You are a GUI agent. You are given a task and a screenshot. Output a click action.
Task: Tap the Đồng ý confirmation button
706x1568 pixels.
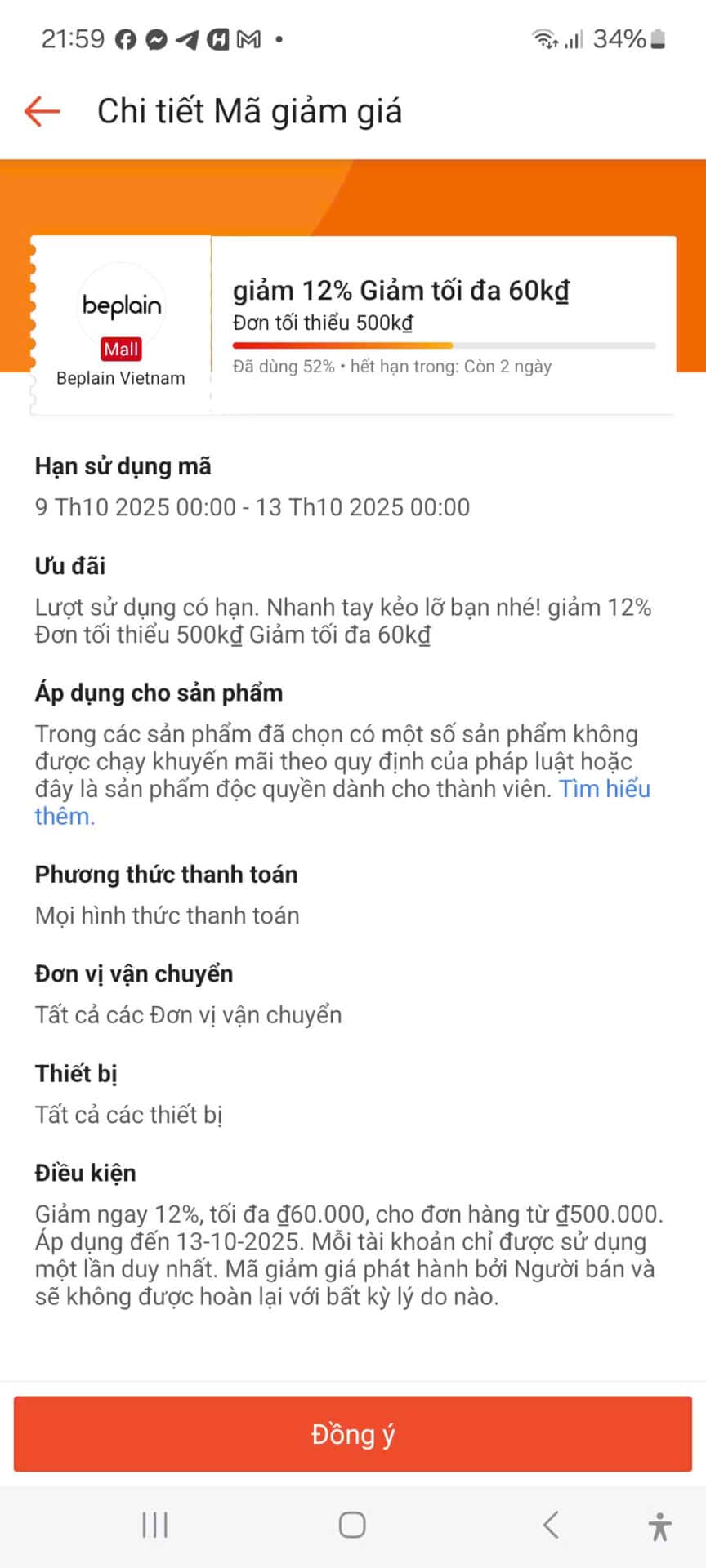pos(351,1434)
